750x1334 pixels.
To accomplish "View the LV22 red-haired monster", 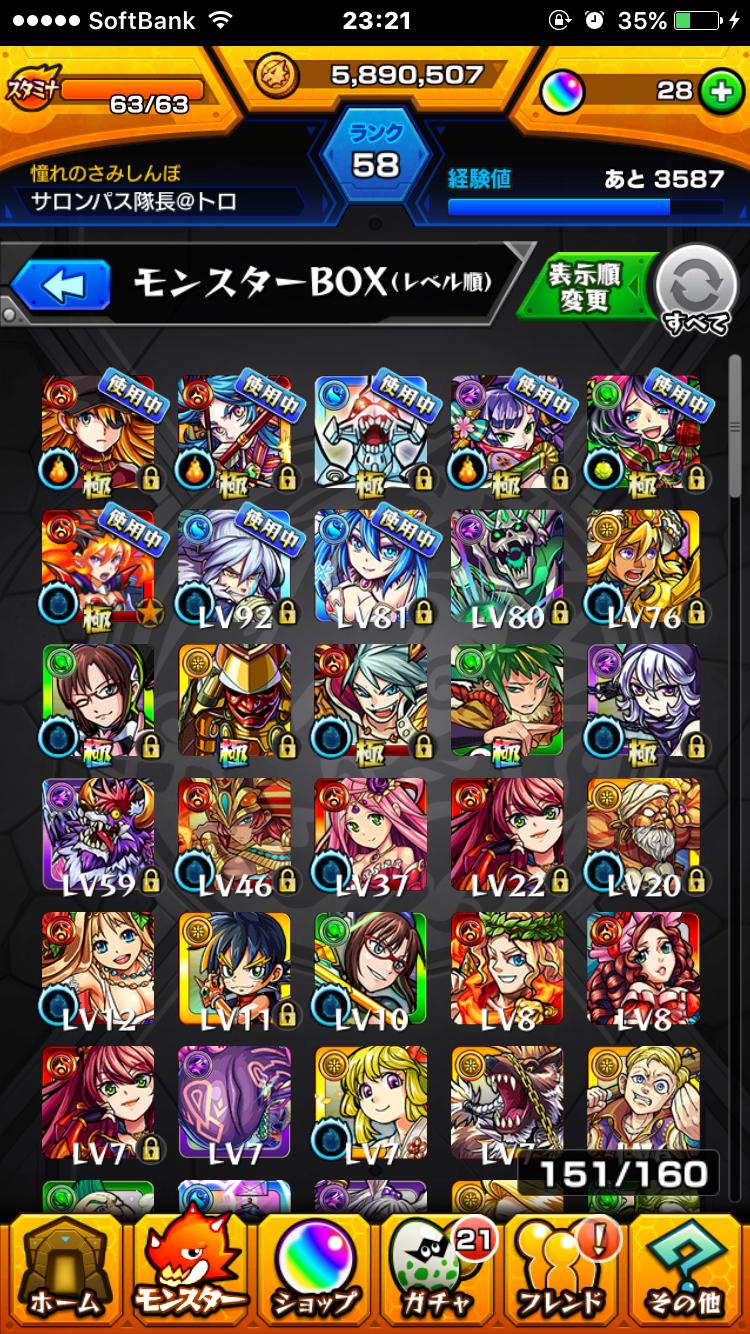I will [x=506, y=834].
